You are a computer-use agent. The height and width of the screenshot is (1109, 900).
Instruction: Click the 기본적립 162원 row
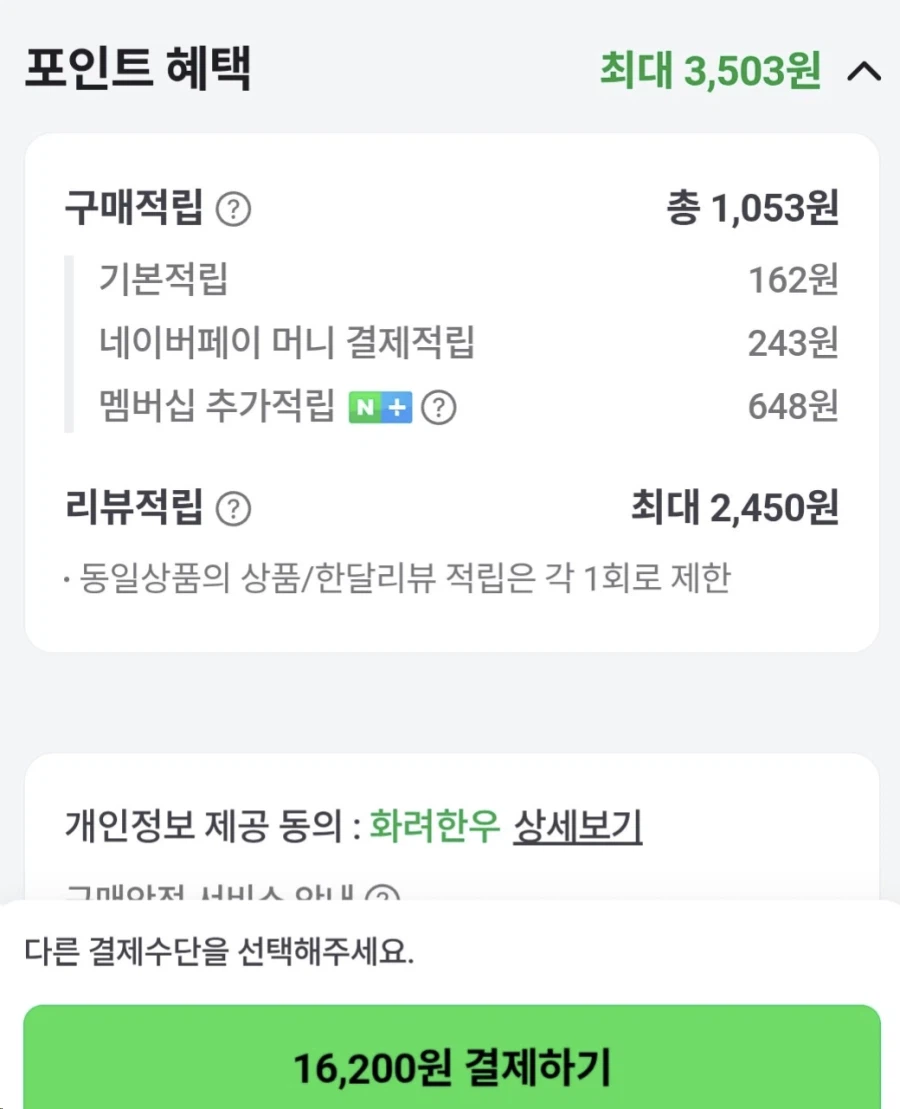pyautogui.click(x=450, y=281)
